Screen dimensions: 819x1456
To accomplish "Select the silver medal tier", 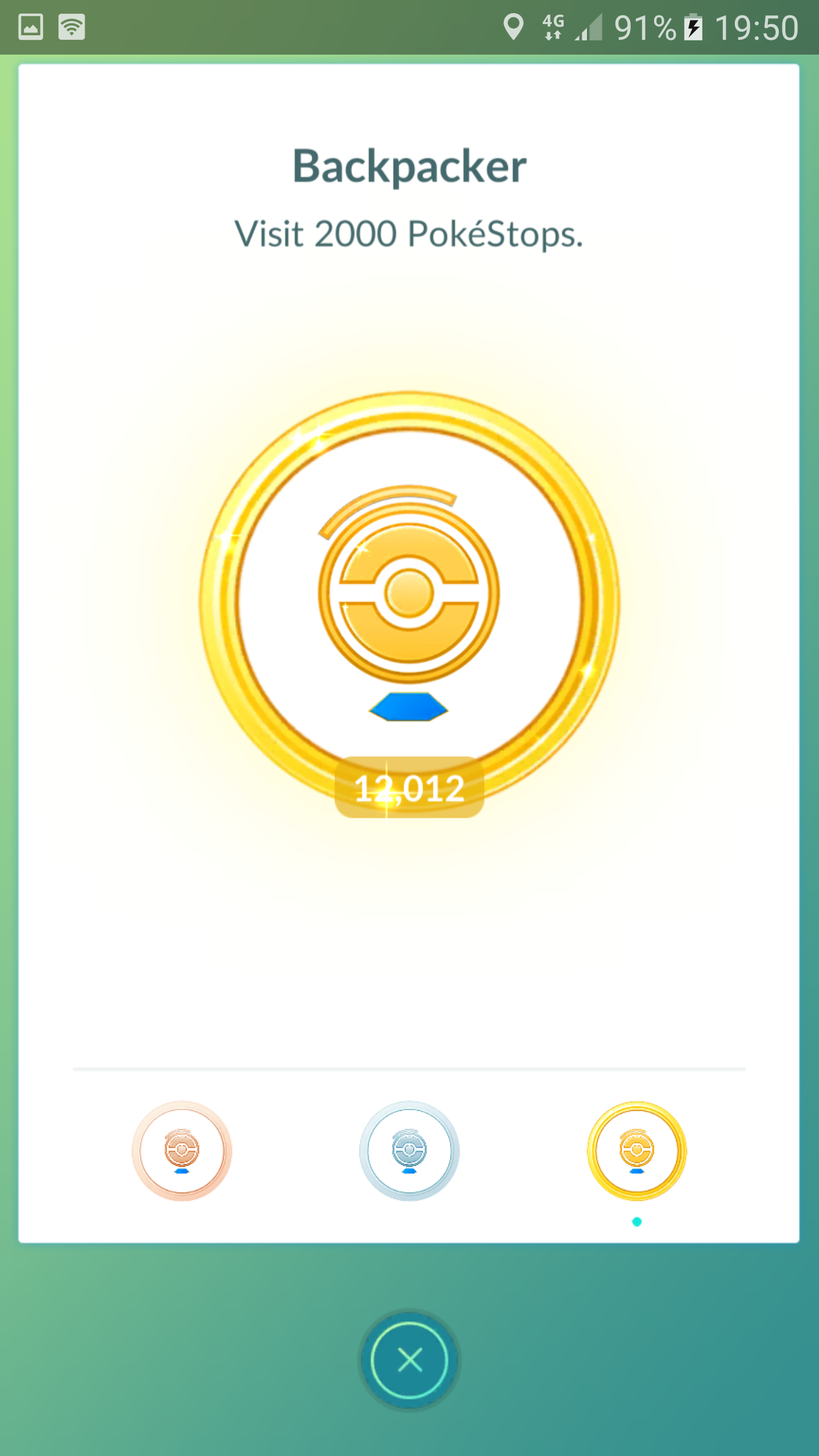I will click(x=409, y=1151).
